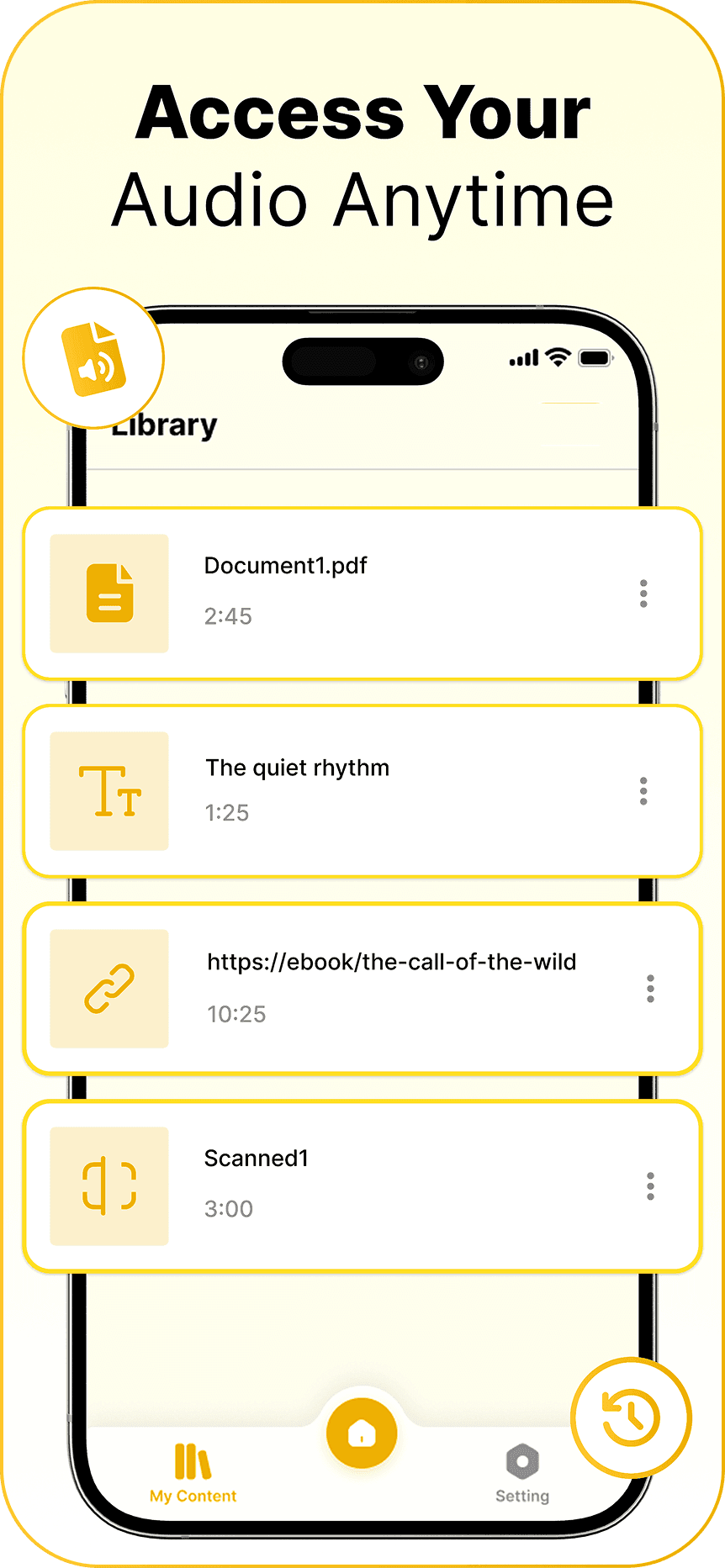The width and height of the screenshot is (725, 1568).
Task: Open Document1.pdf file icon
Action: [x=108, y=593]
